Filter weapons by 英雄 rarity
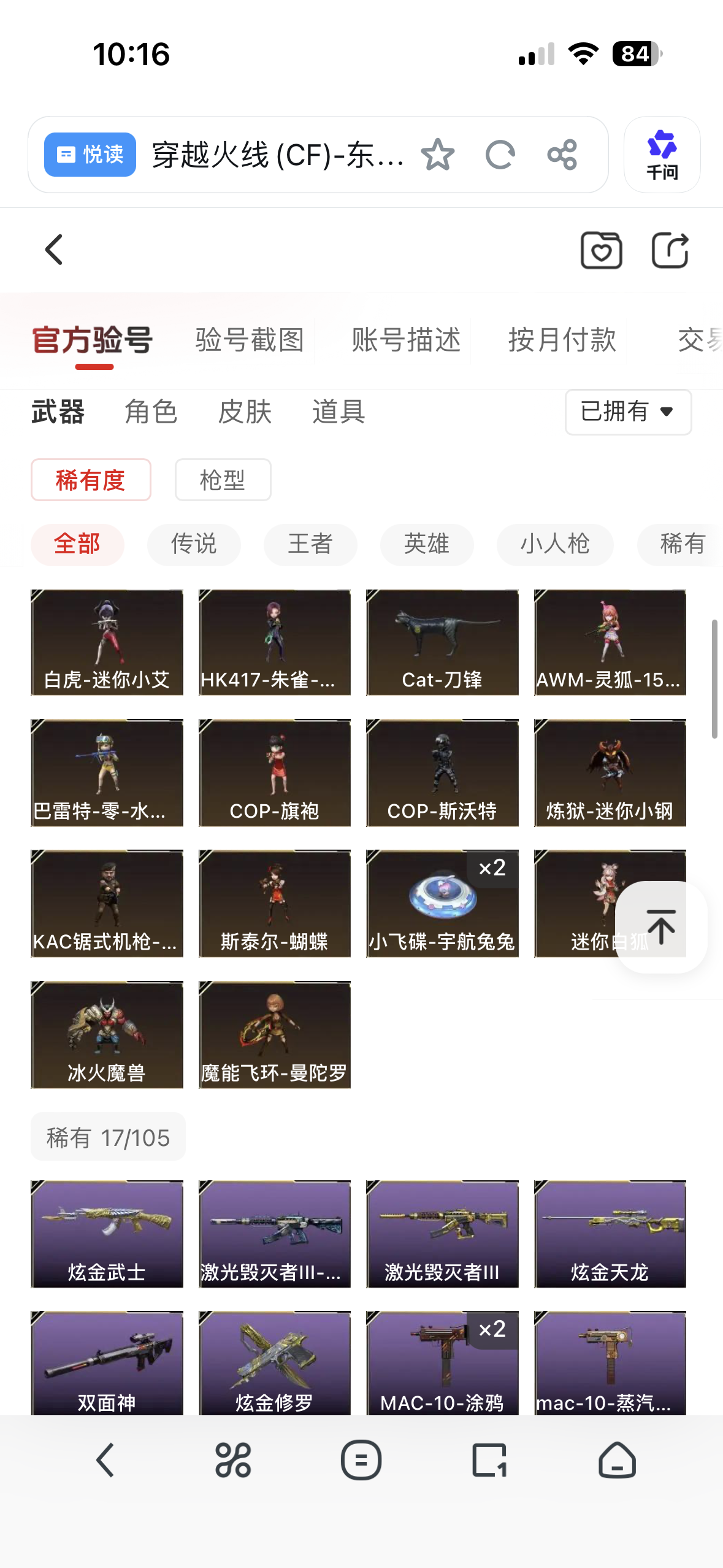 tap(427, 544)
